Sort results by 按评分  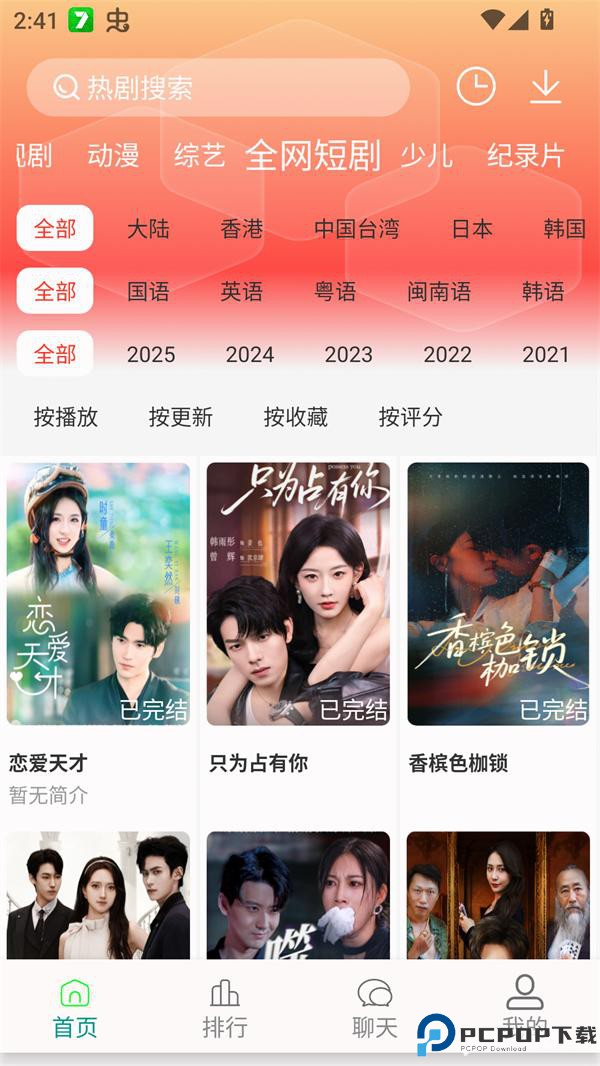[410, 417]
